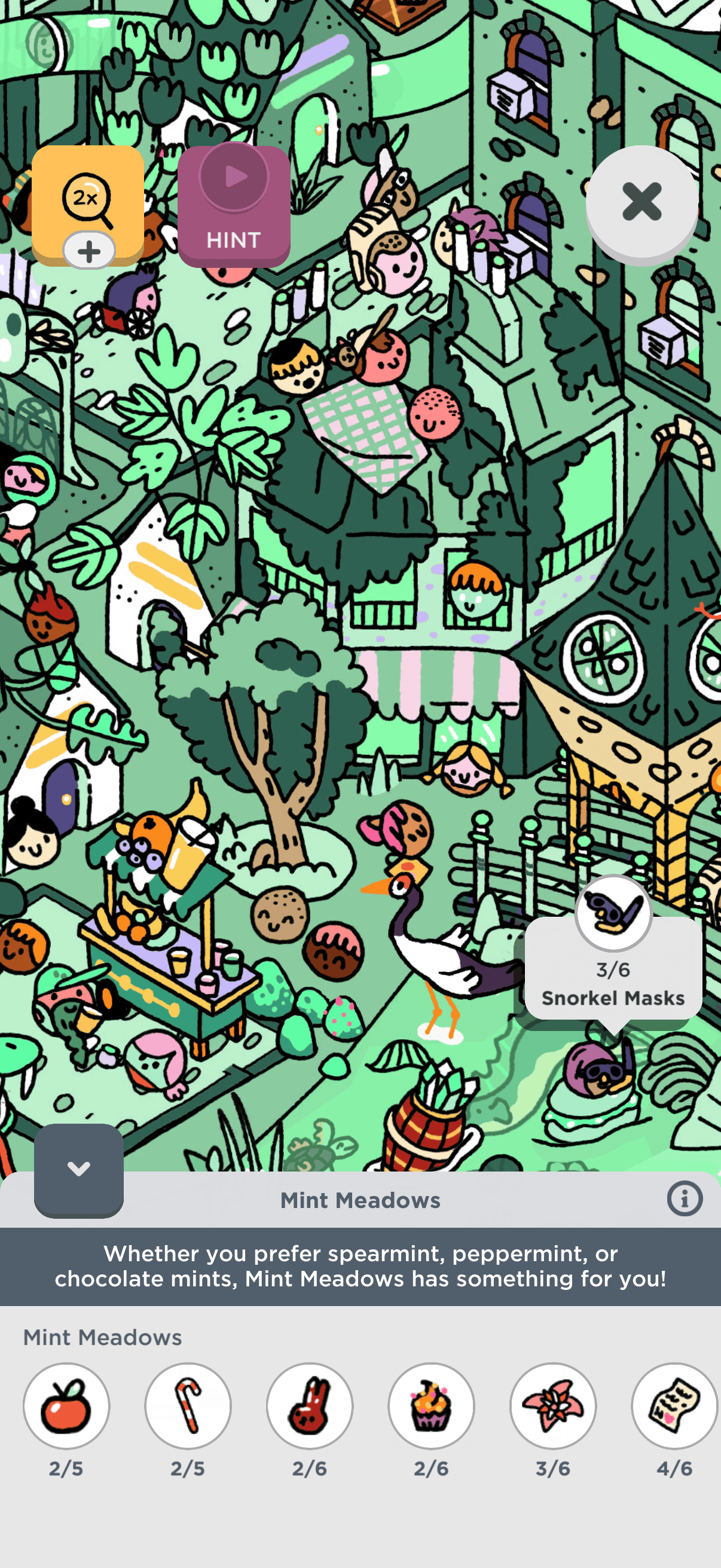721x1568 pixels.
Task: Close the scene with X button
Action: (641, 202)
